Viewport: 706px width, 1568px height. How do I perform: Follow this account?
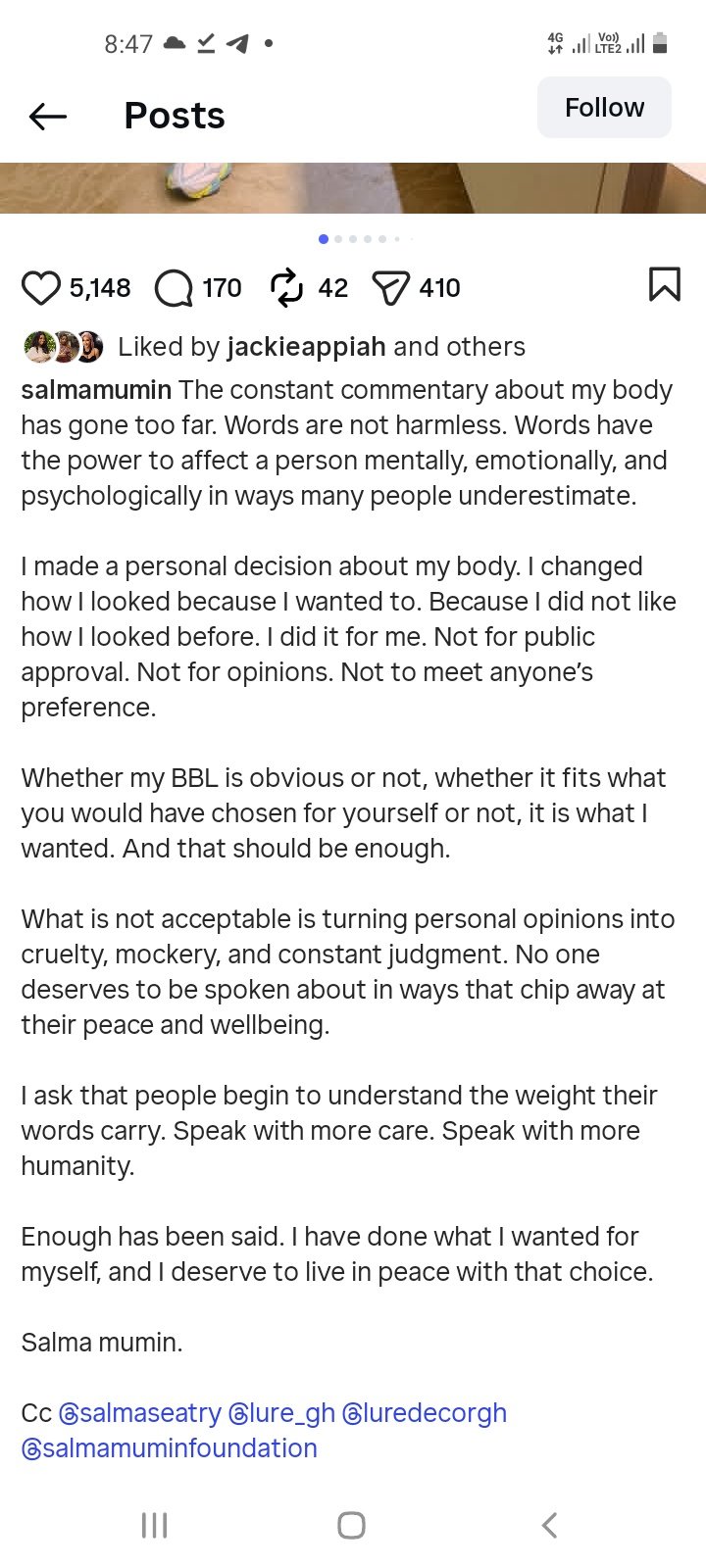(604, 108)
